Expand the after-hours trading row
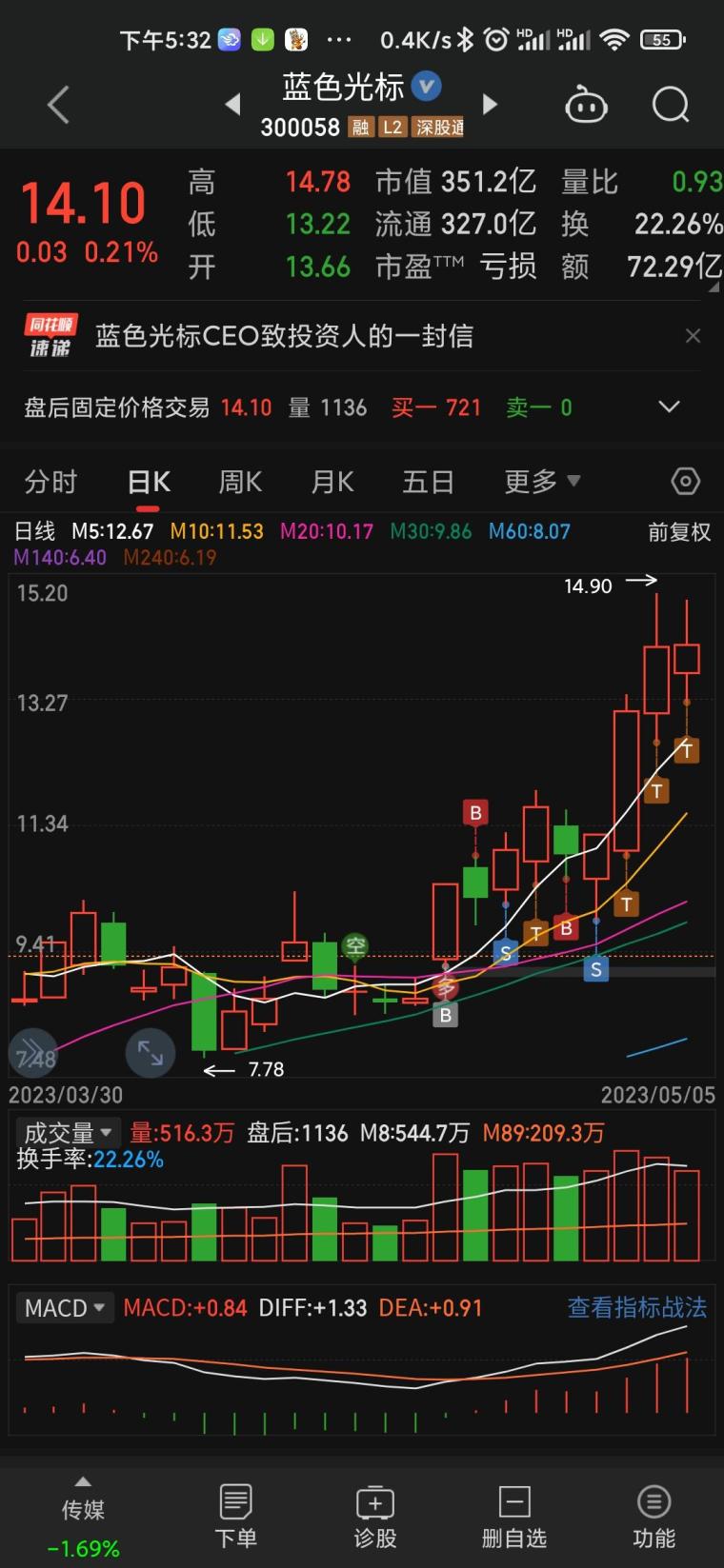 coord(670,407)
